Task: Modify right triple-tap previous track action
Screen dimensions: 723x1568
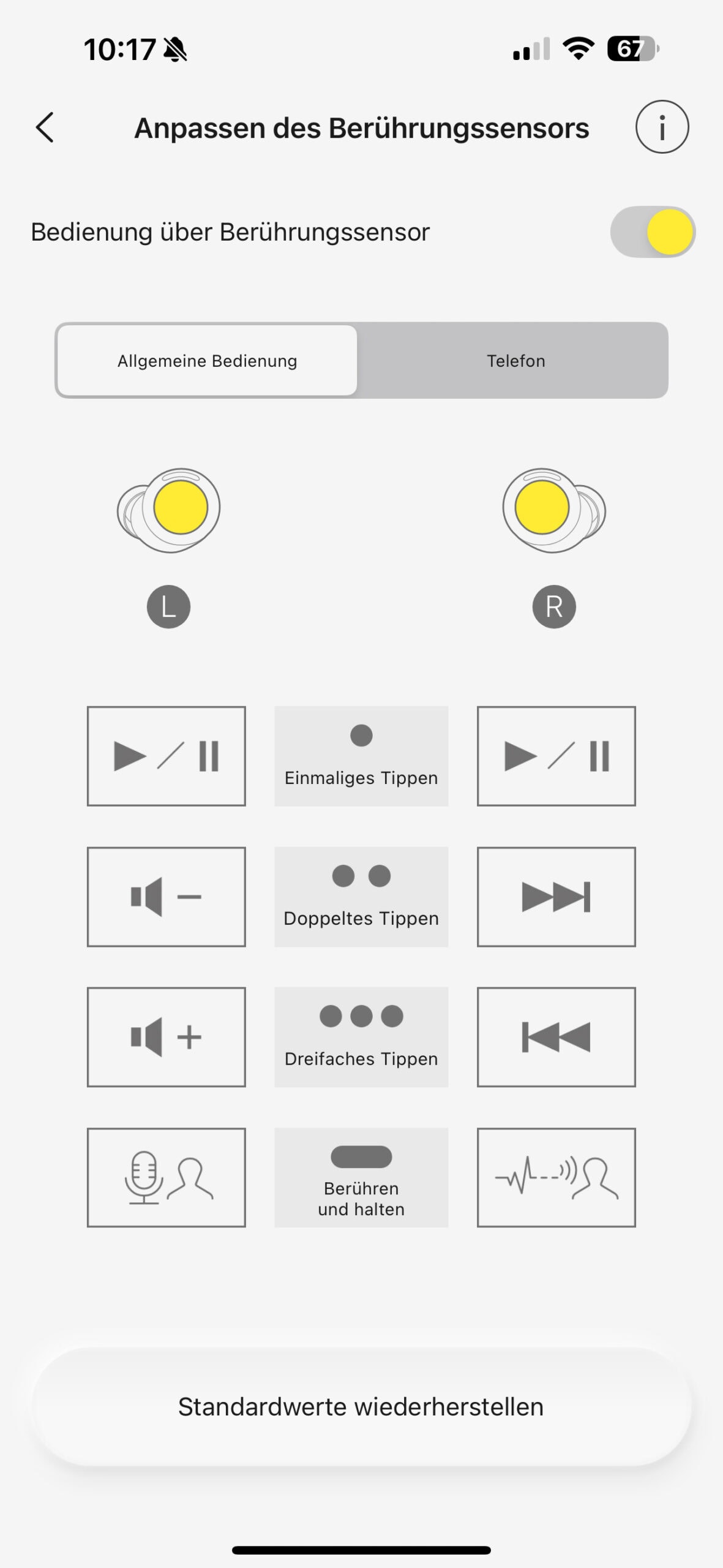Action: point(556,1037)
